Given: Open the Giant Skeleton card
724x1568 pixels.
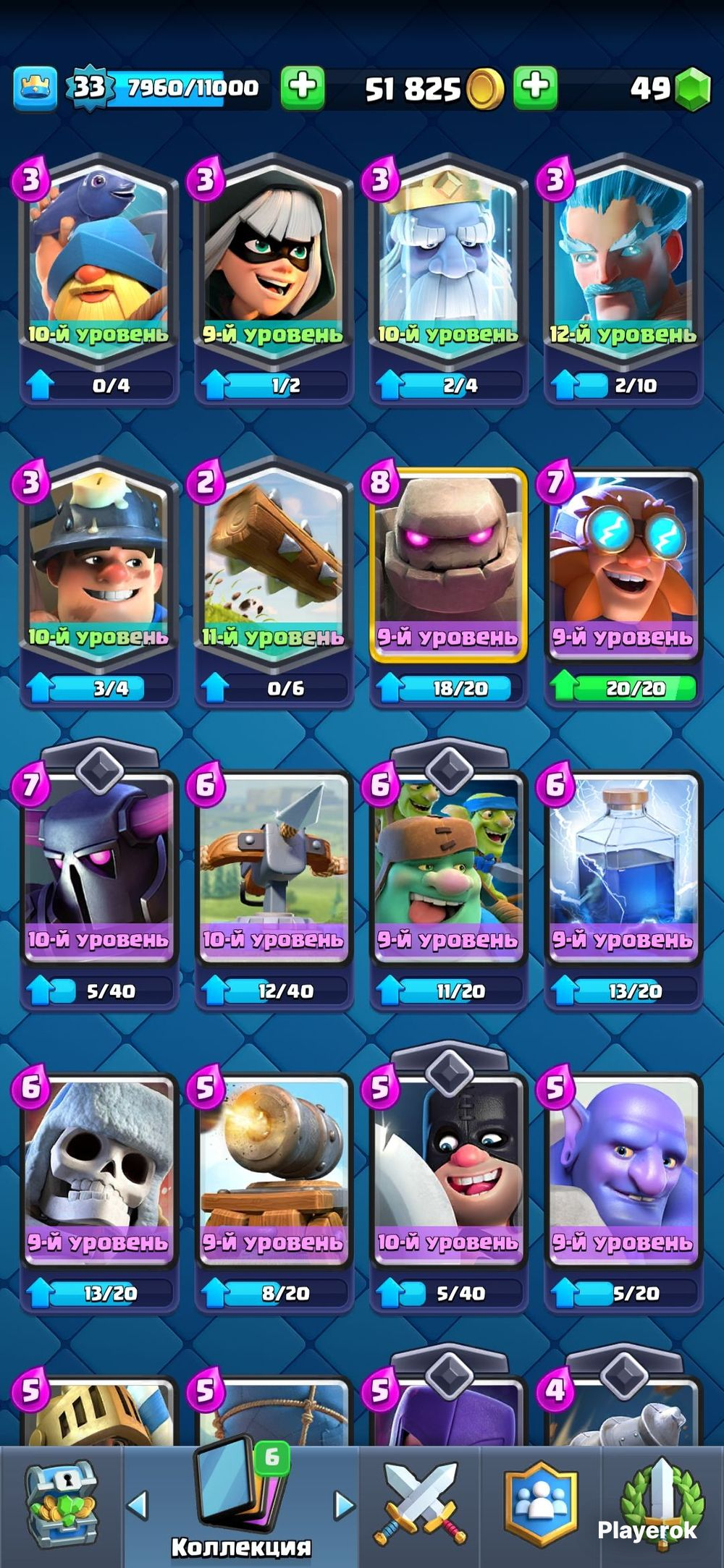Looking at the screenshot, I should (x=98, y=1191).
